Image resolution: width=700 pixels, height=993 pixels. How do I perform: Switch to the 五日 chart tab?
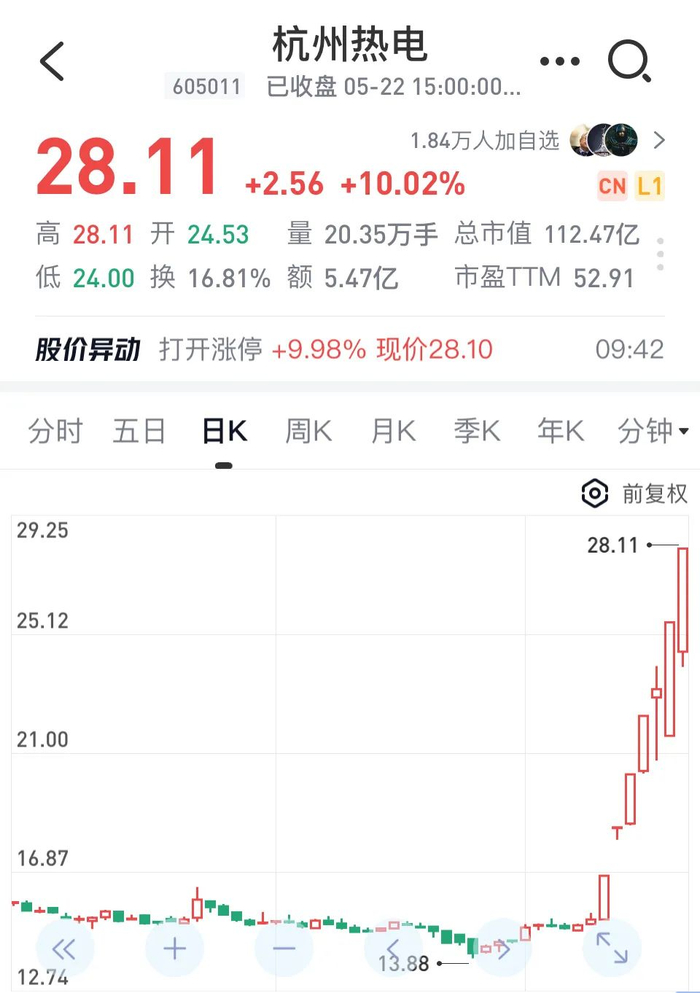point(139,431)
